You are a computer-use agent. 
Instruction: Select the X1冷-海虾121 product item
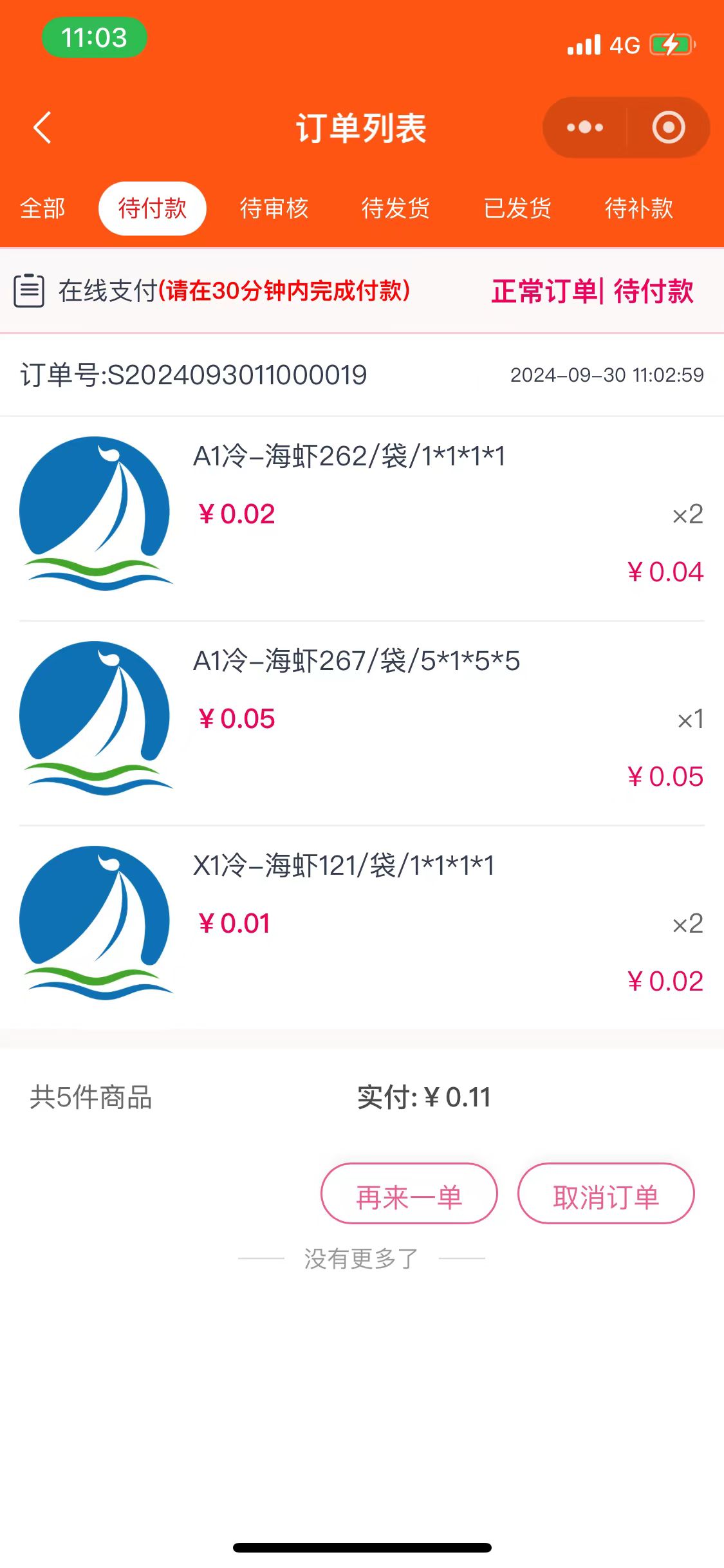pos(344,866)
